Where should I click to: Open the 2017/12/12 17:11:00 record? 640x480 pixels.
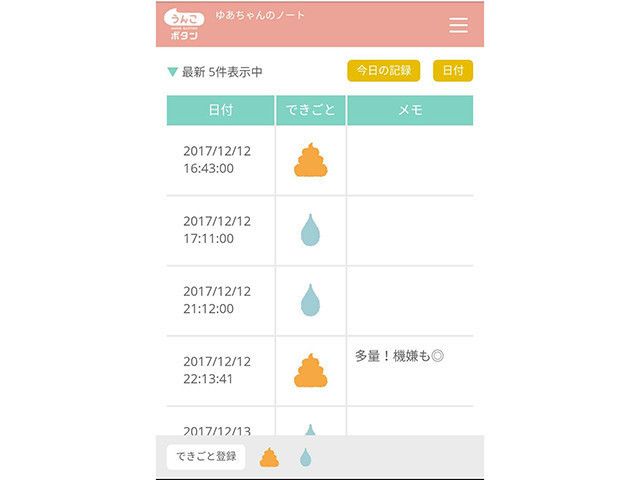click(x=217, y=230)
